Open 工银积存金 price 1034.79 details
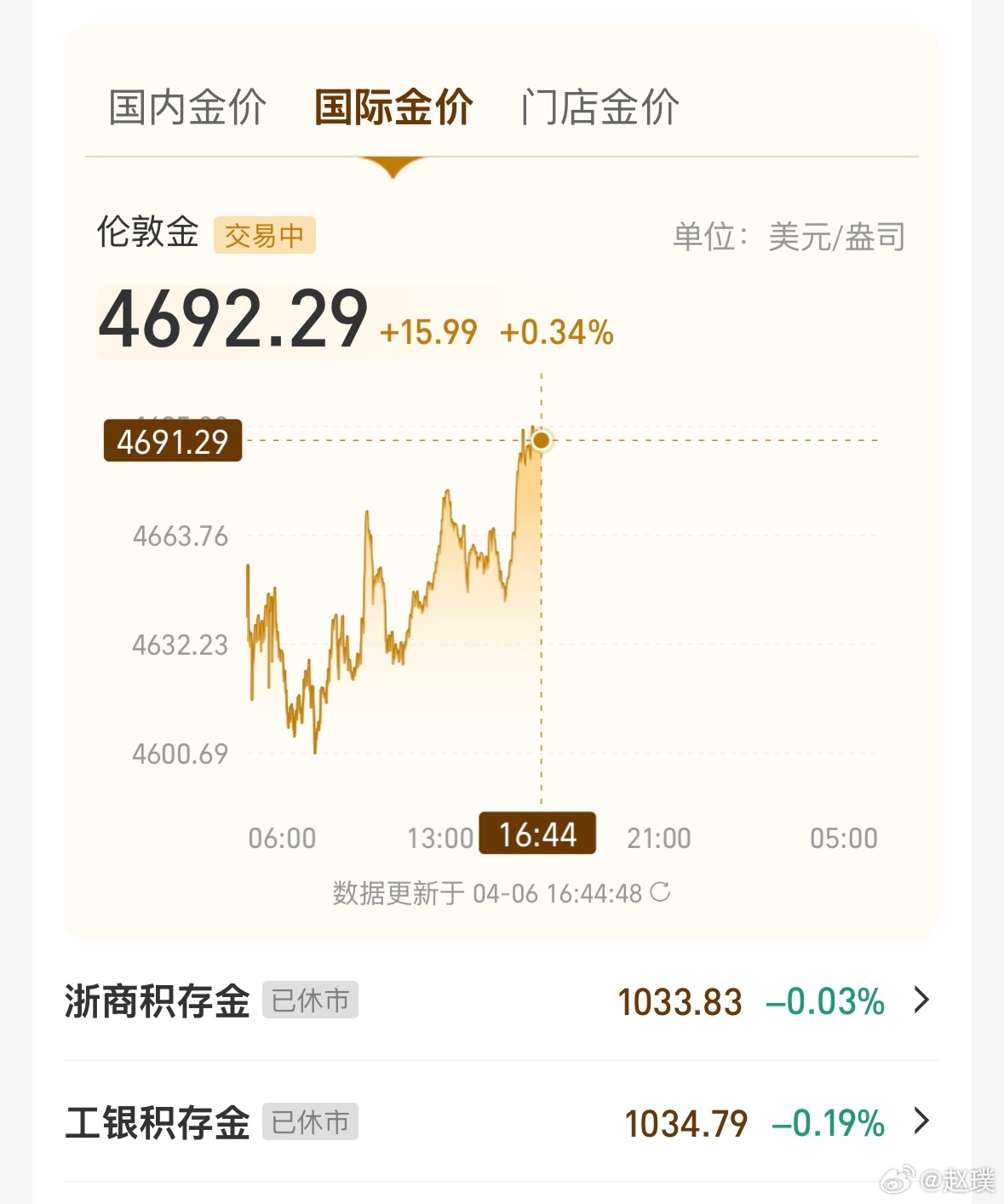The image size is (1004, 1204). pos(686,1123)
